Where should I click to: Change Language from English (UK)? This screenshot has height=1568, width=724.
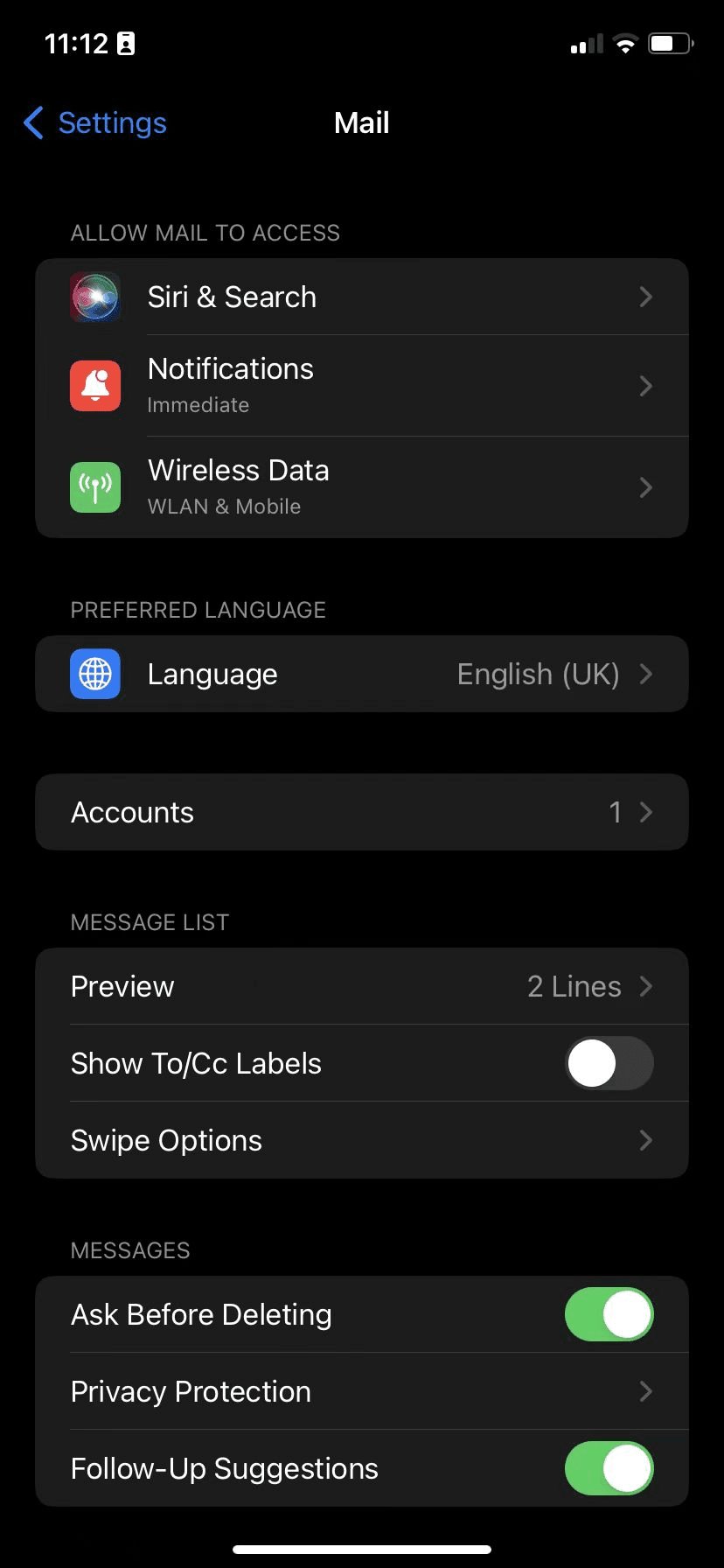(x=362, y=674)
